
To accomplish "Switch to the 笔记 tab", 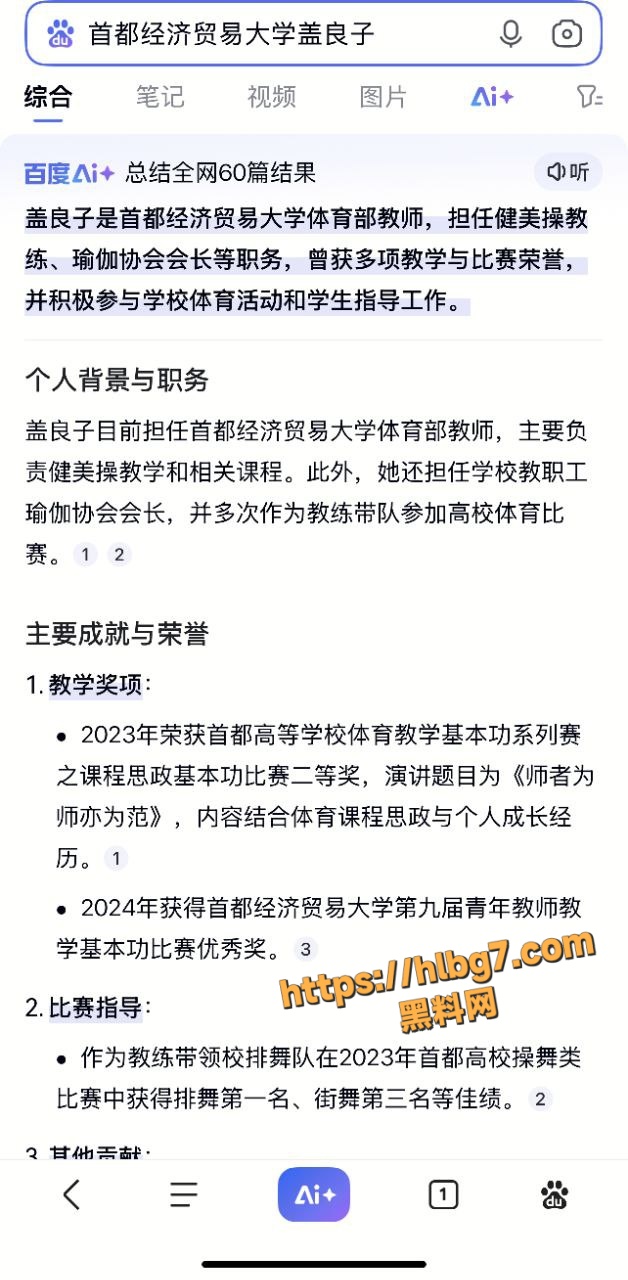I will (160, 96).
